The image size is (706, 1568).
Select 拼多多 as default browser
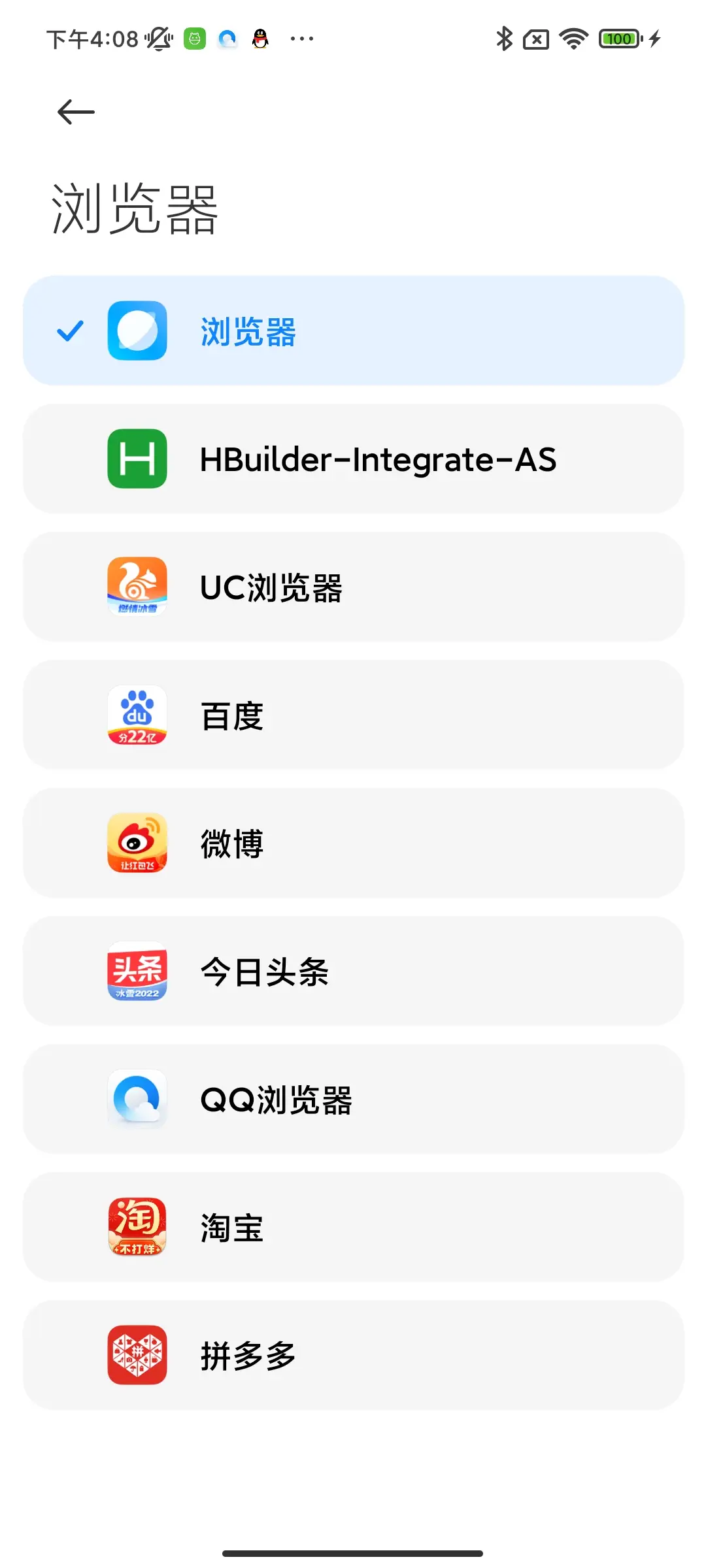pos(353,1355)
